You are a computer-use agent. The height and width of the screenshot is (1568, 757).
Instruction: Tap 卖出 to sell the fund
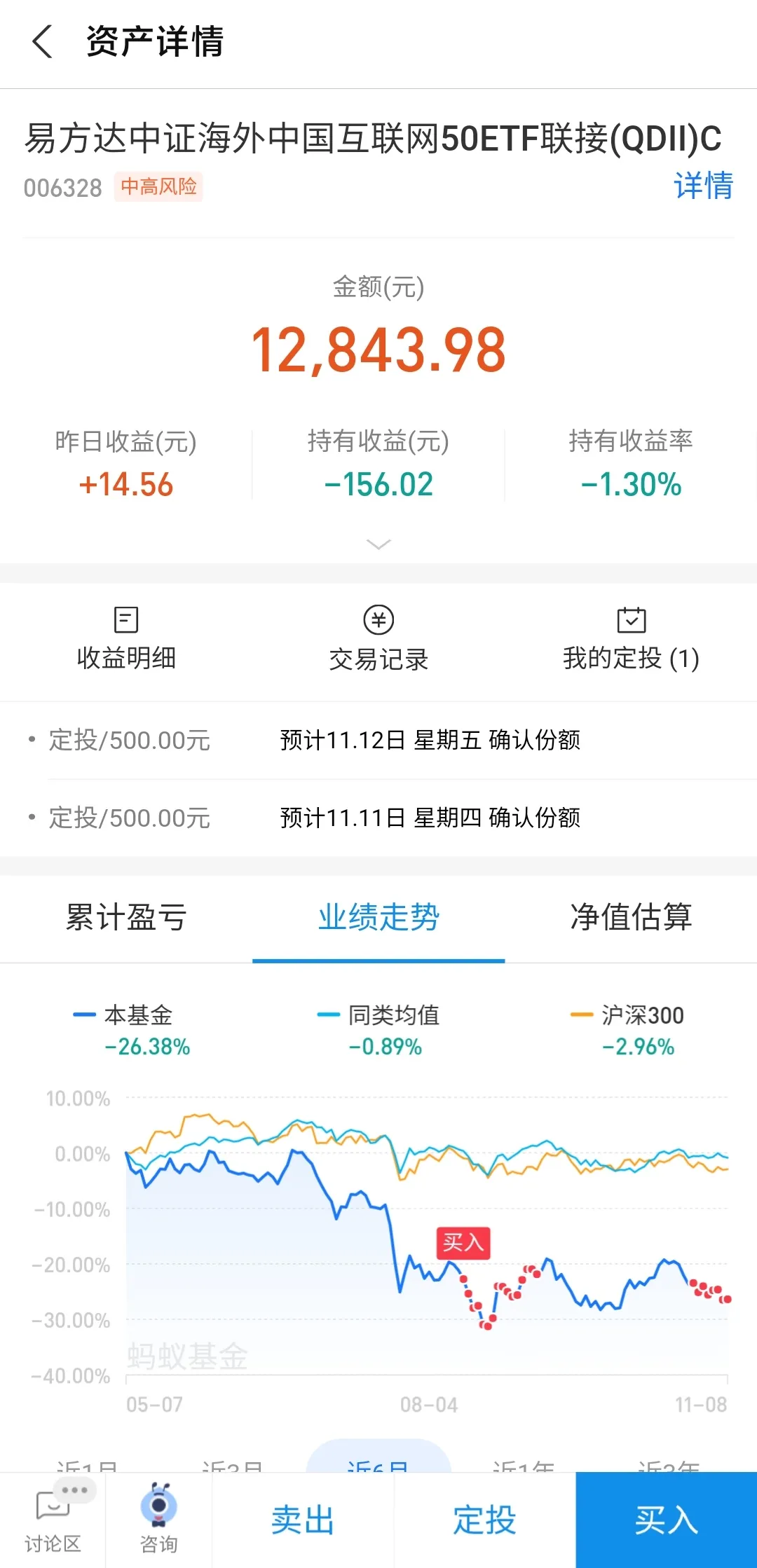[303, 1520]
